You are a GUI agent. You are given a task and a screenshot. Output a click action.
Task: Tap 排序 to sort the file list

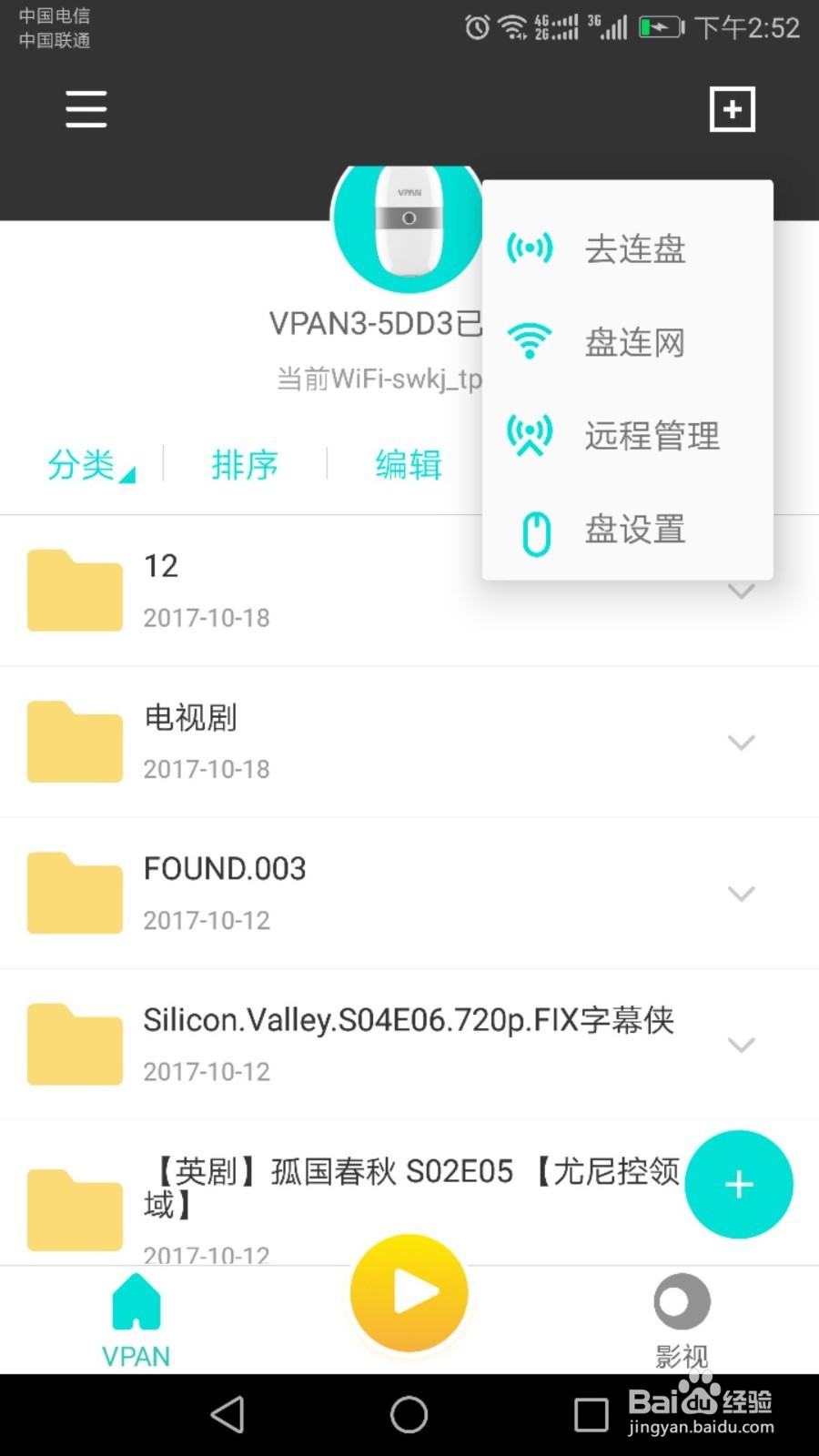(245, 465)
